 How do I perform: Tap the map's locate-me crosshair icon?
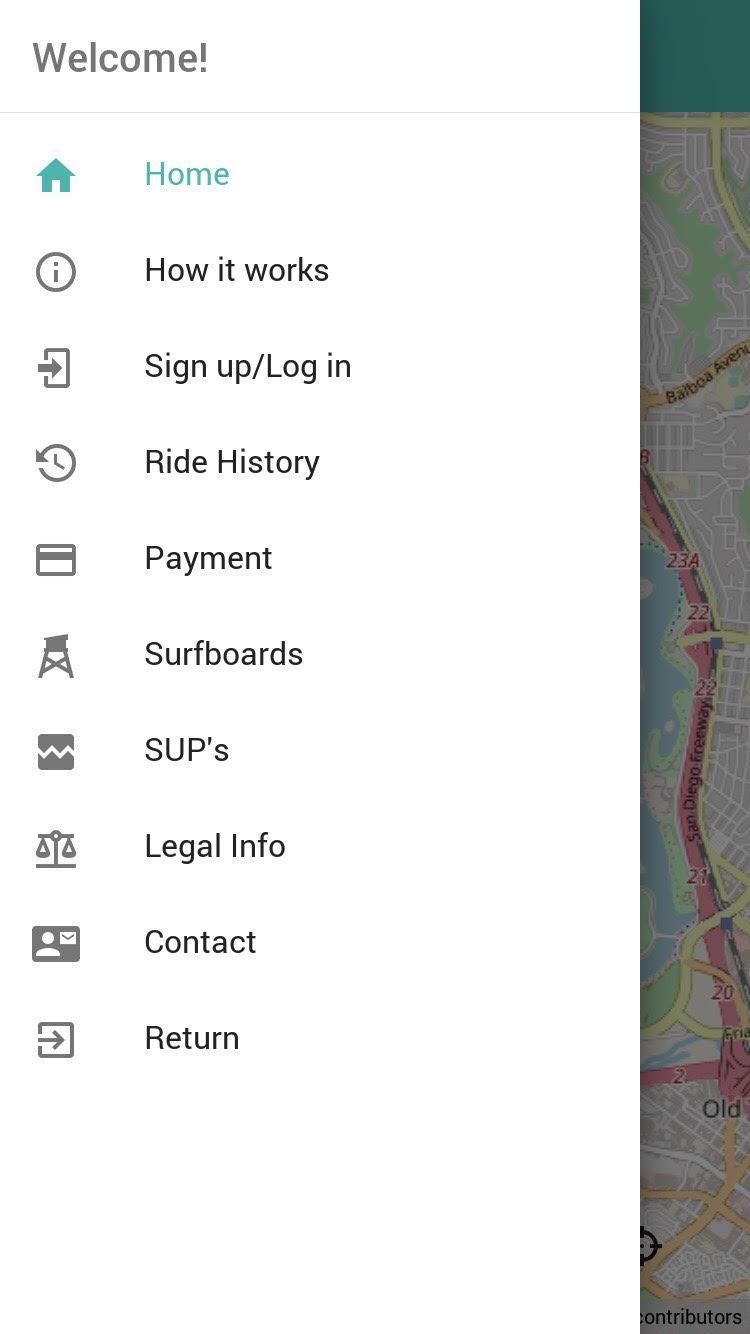[x=648, y=1246]
